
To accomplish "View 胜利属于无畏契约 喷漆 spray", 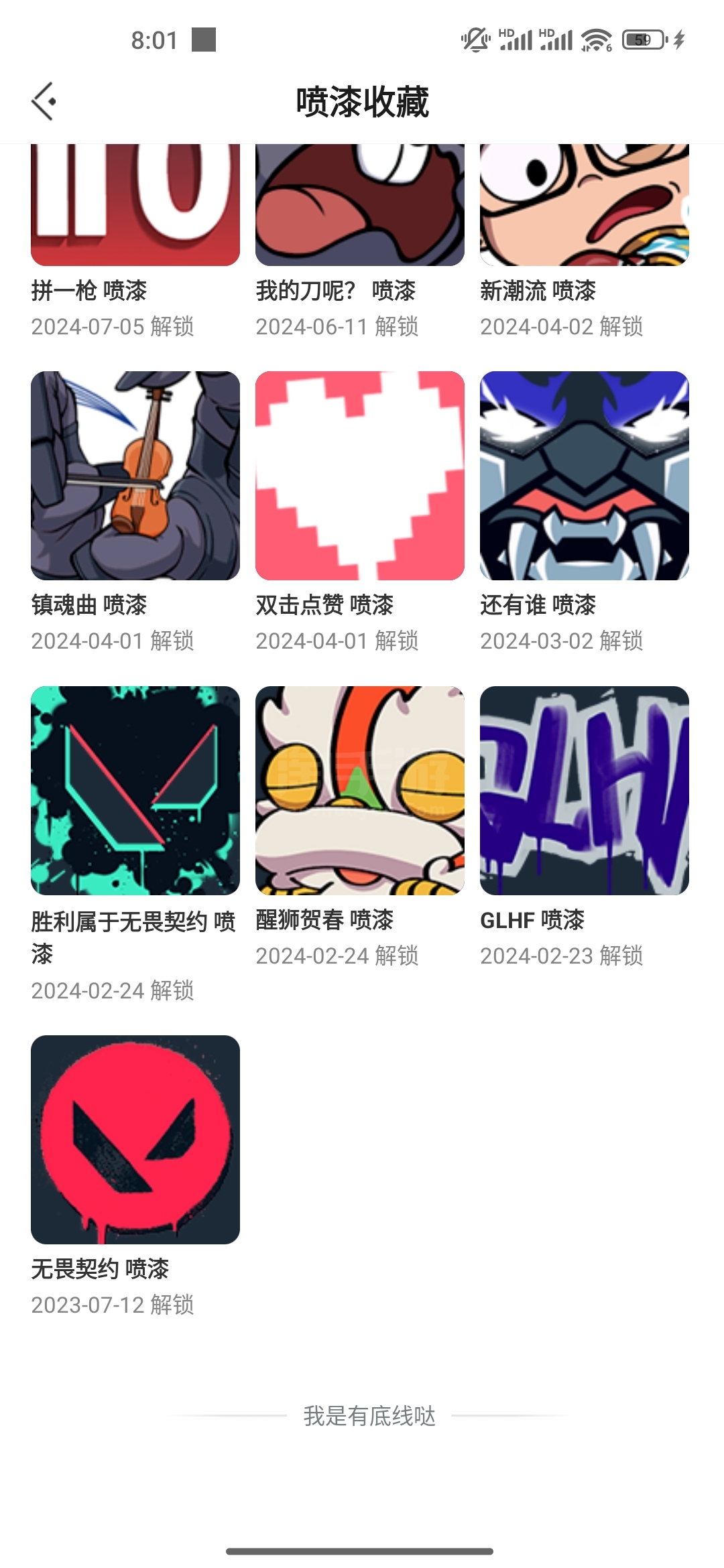I will [x=135, y=791].
